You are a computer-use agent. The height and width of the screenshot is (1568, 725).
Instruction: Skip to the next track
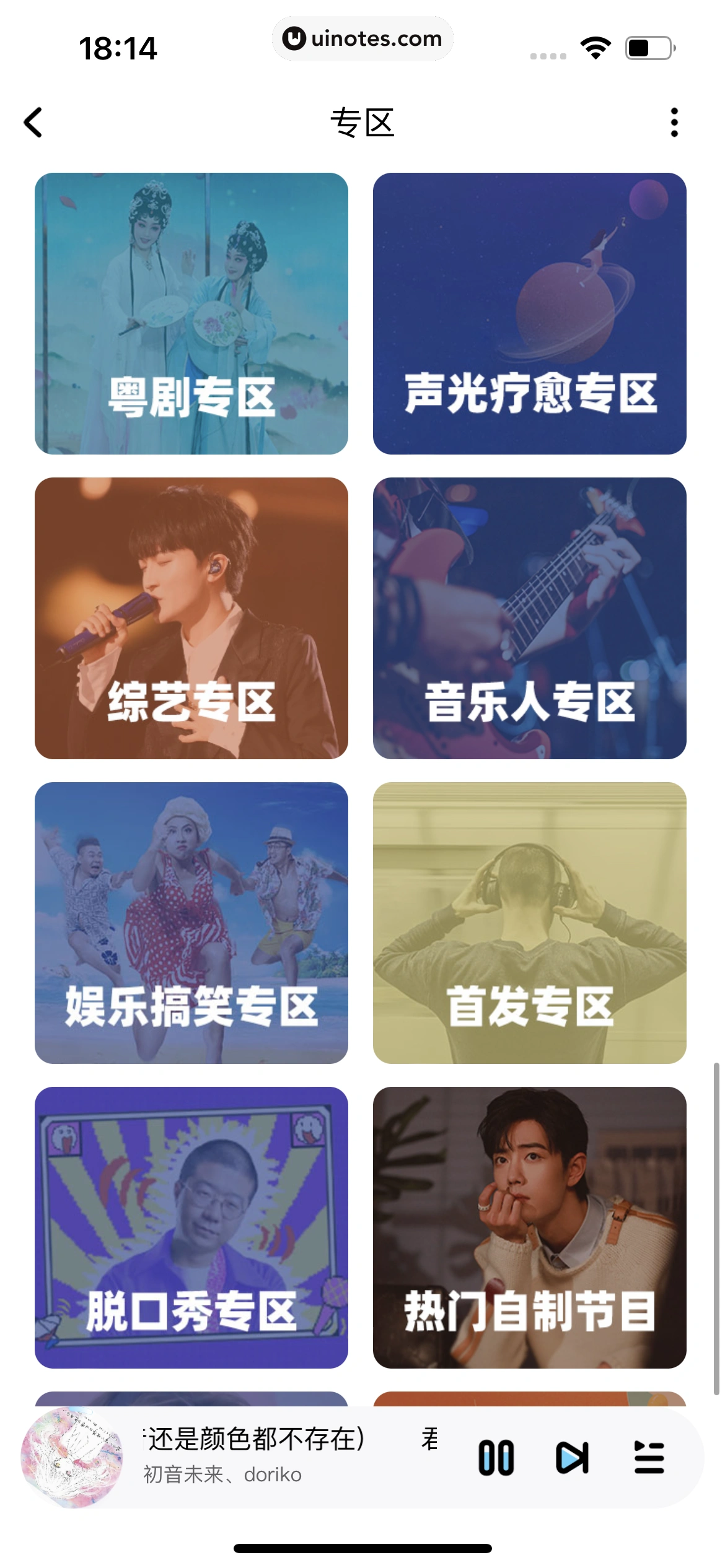click(x=572, y=1458)
